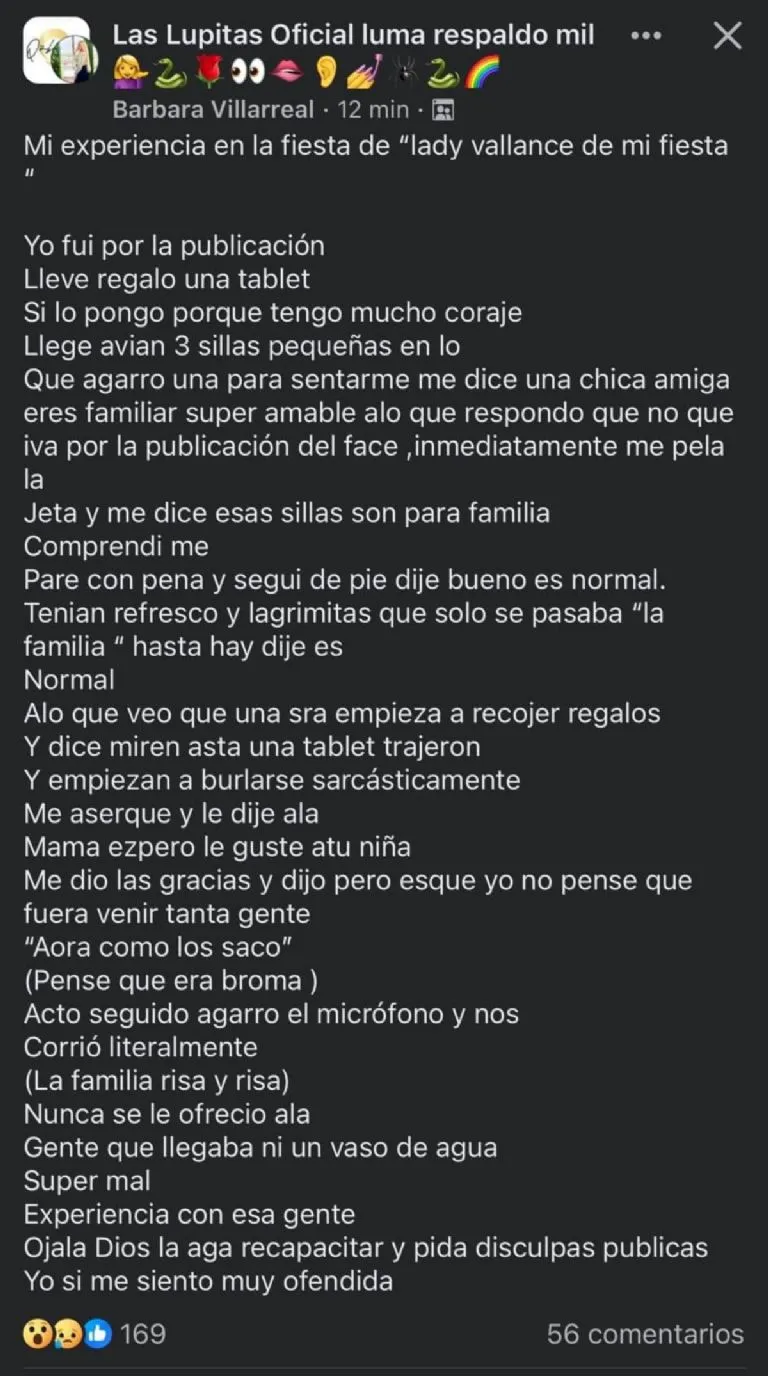View the 169 reactions list
The image size is (768, 1376).
95,1334
